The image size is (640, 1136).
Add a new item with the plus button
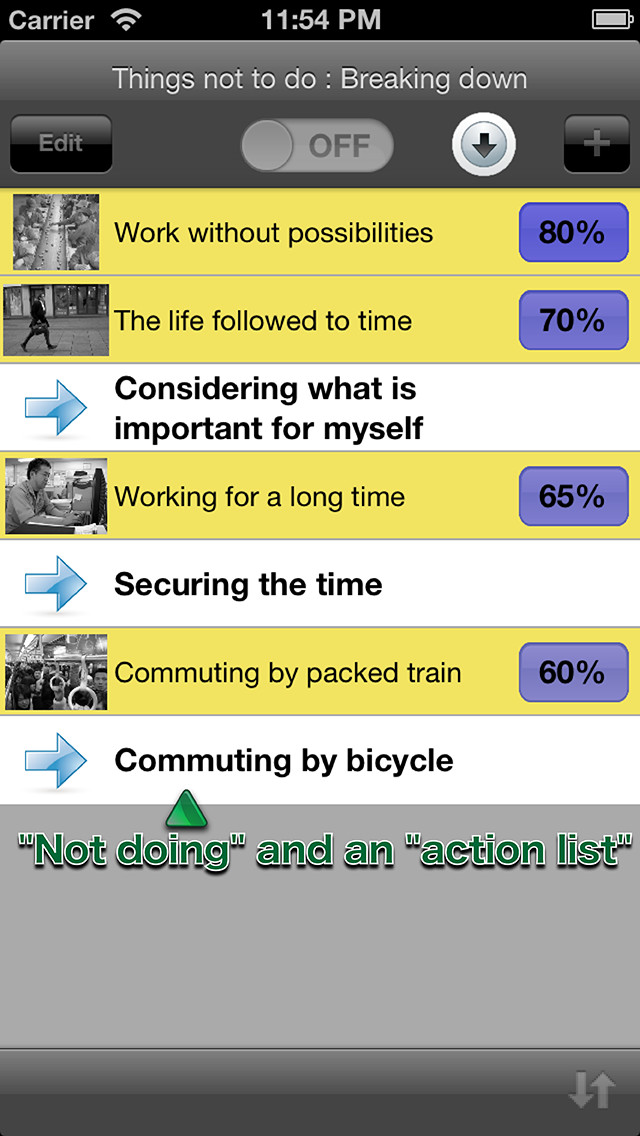click(597, 143)
